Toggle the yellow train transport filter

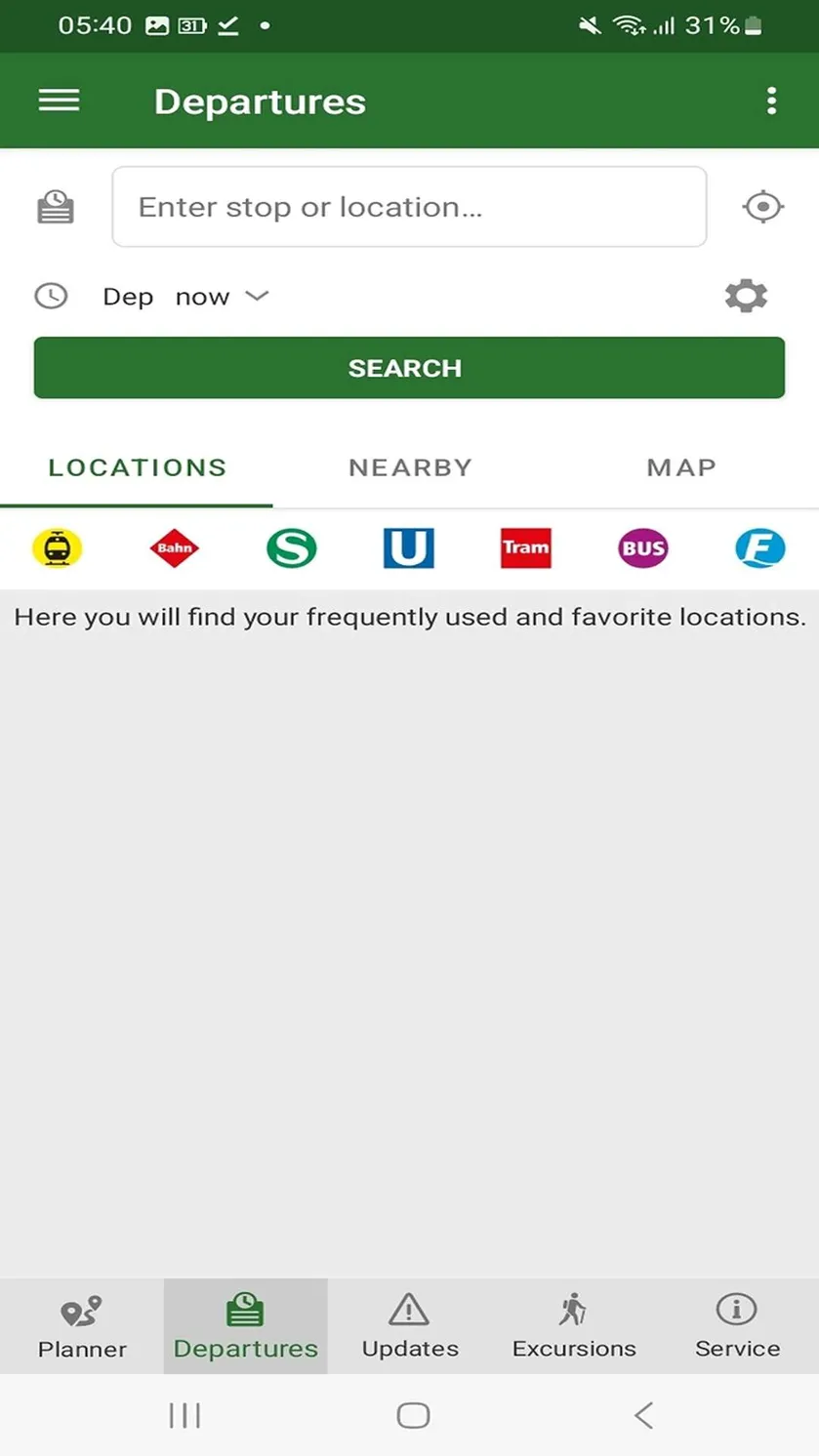(58, 547)
